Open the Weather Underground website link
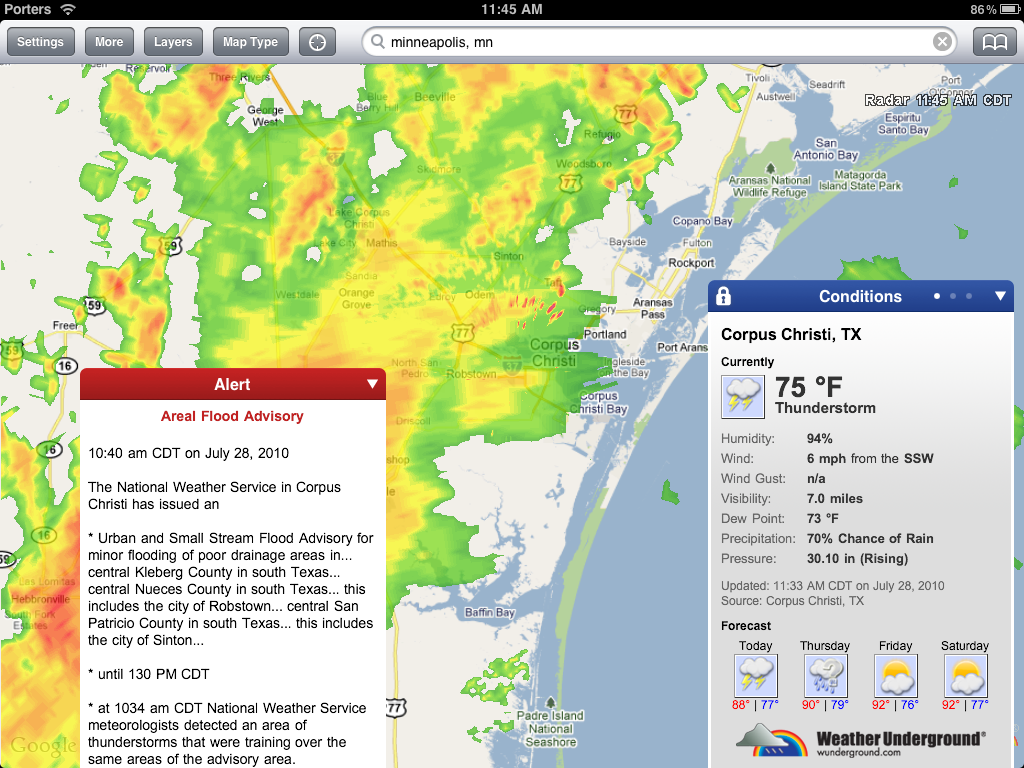This screenshot has width=1024, height=768. pyautogui.click(x=860, y=744)
